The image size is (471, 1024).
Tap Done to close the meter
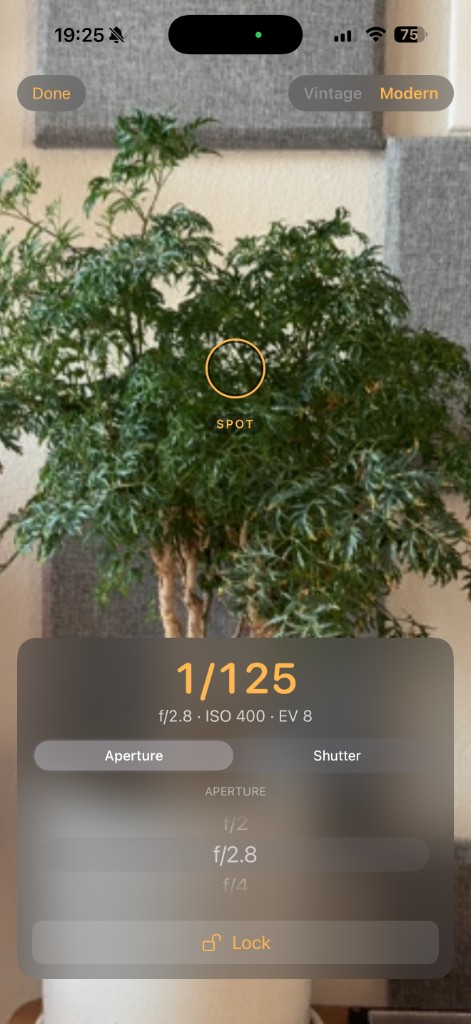[52, 93]
